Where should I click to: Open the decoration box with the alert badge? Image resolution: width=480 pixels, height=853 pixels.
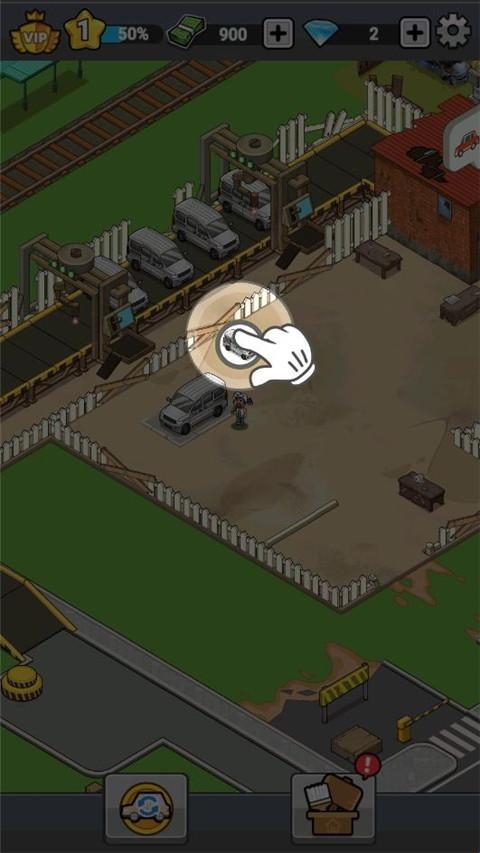pyautogui.click(x=333, y=806)
